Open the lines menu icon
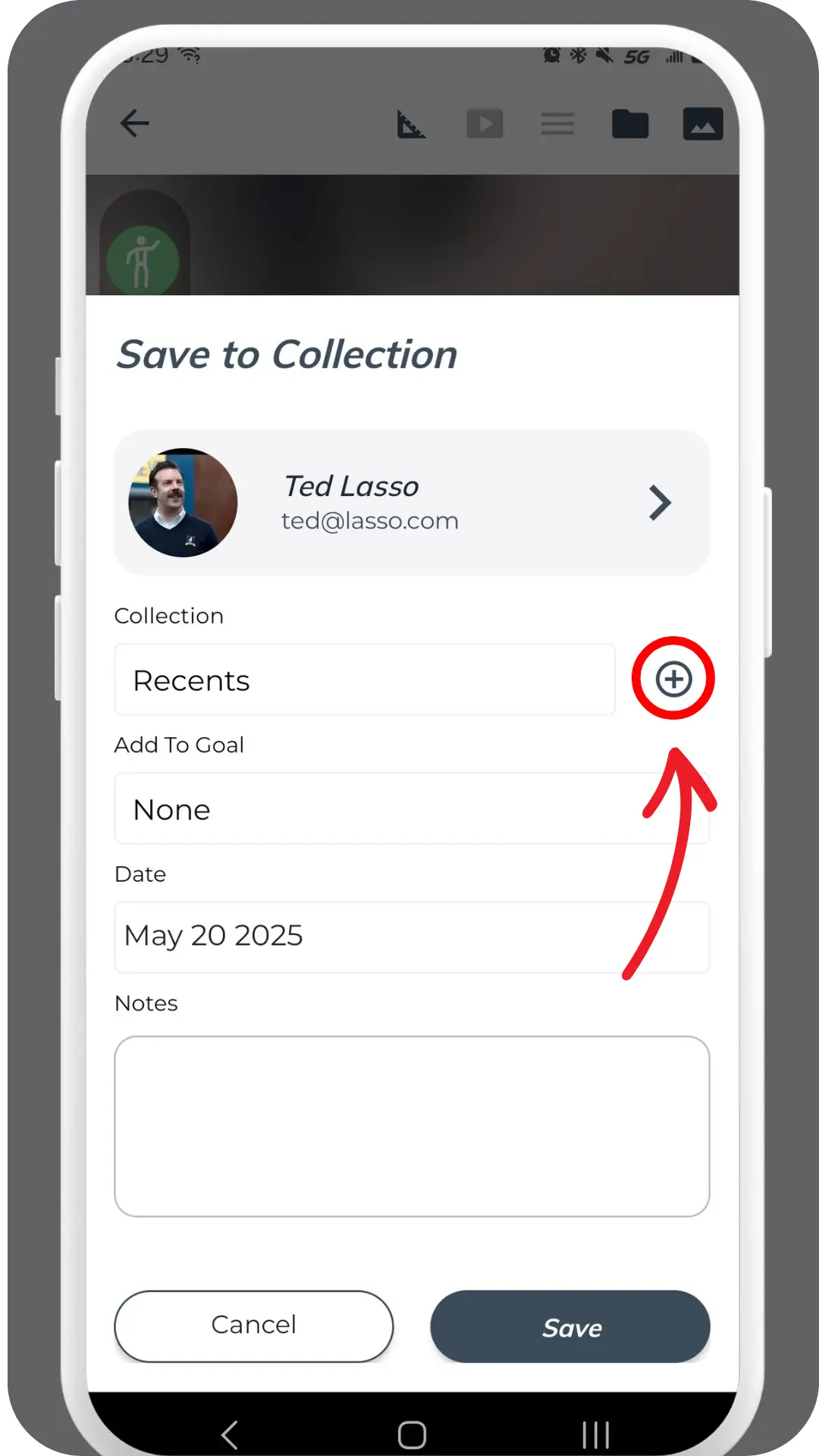This screenshot has height=1456, width=819. tap(557, 124)
